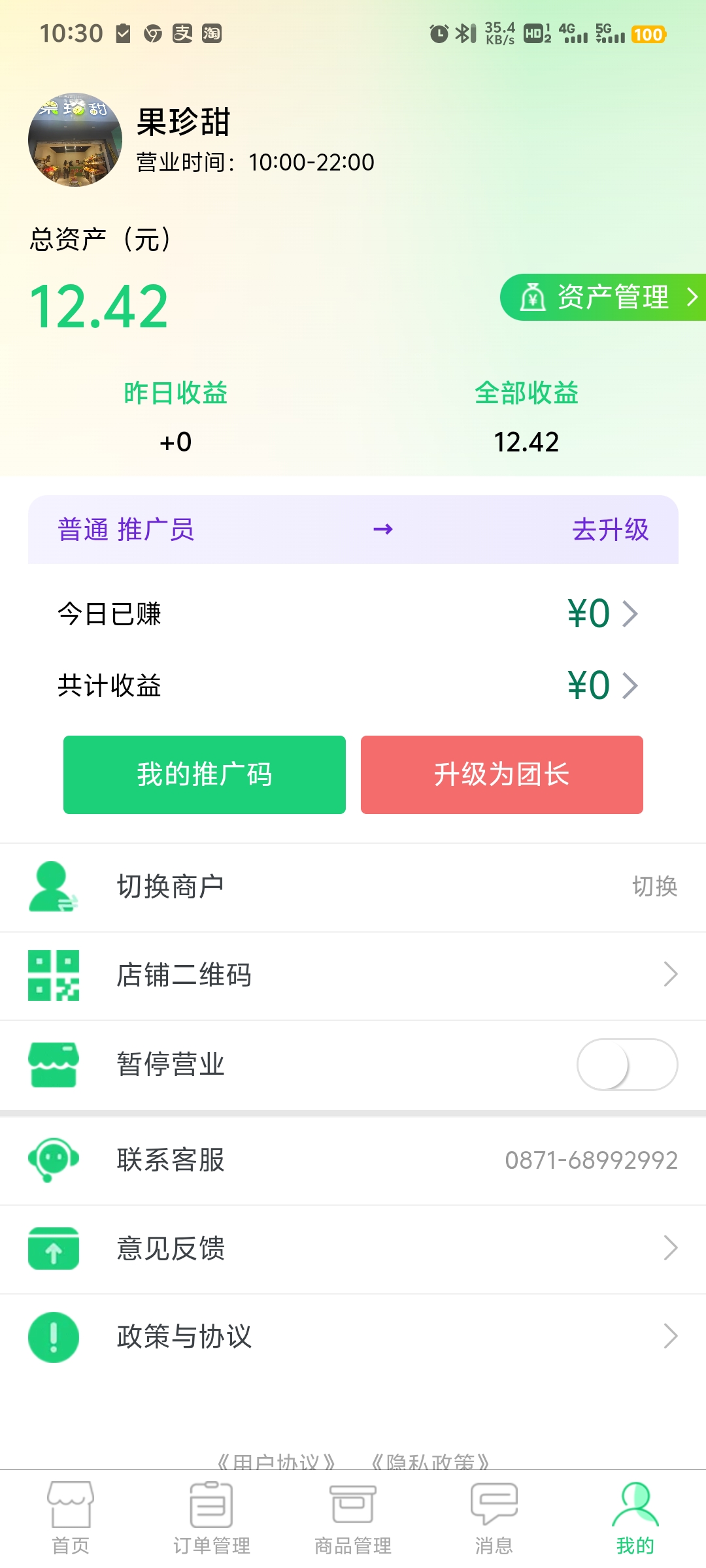The width and height of the screenshot is (706, 1568).
Task: Select 切换商户 to switch merchant
Action: [353, 887]
